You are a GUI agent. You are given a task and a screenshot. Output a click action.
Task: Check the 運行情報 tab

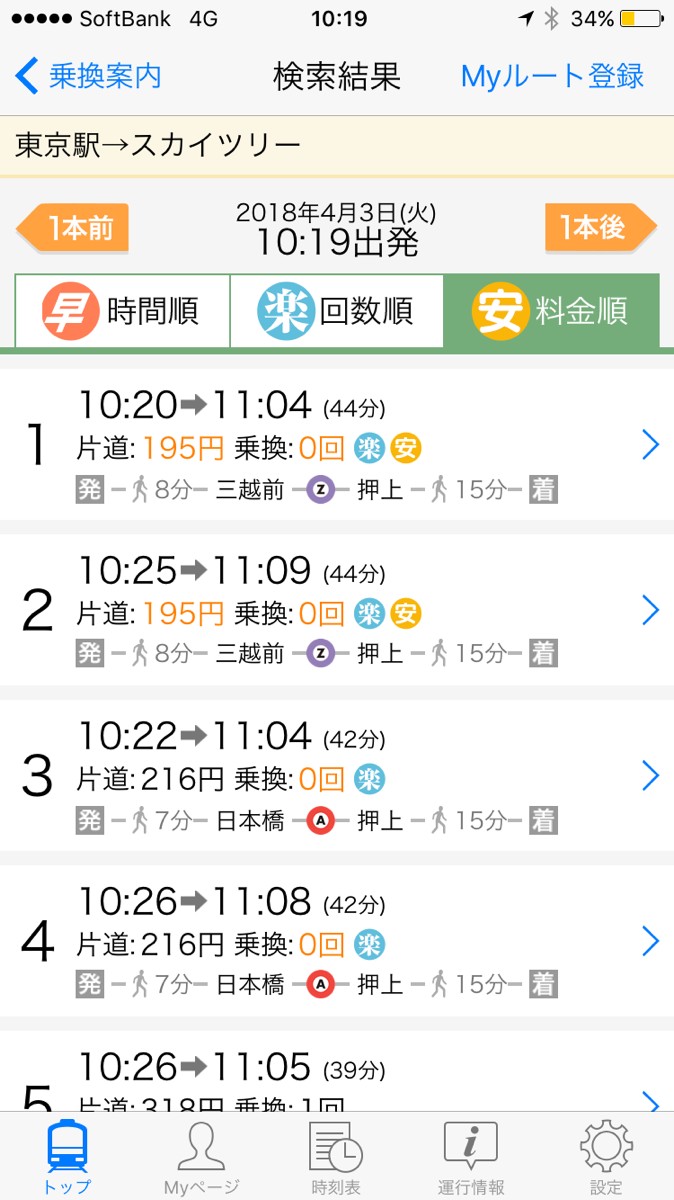click(x=470, y=1157)
